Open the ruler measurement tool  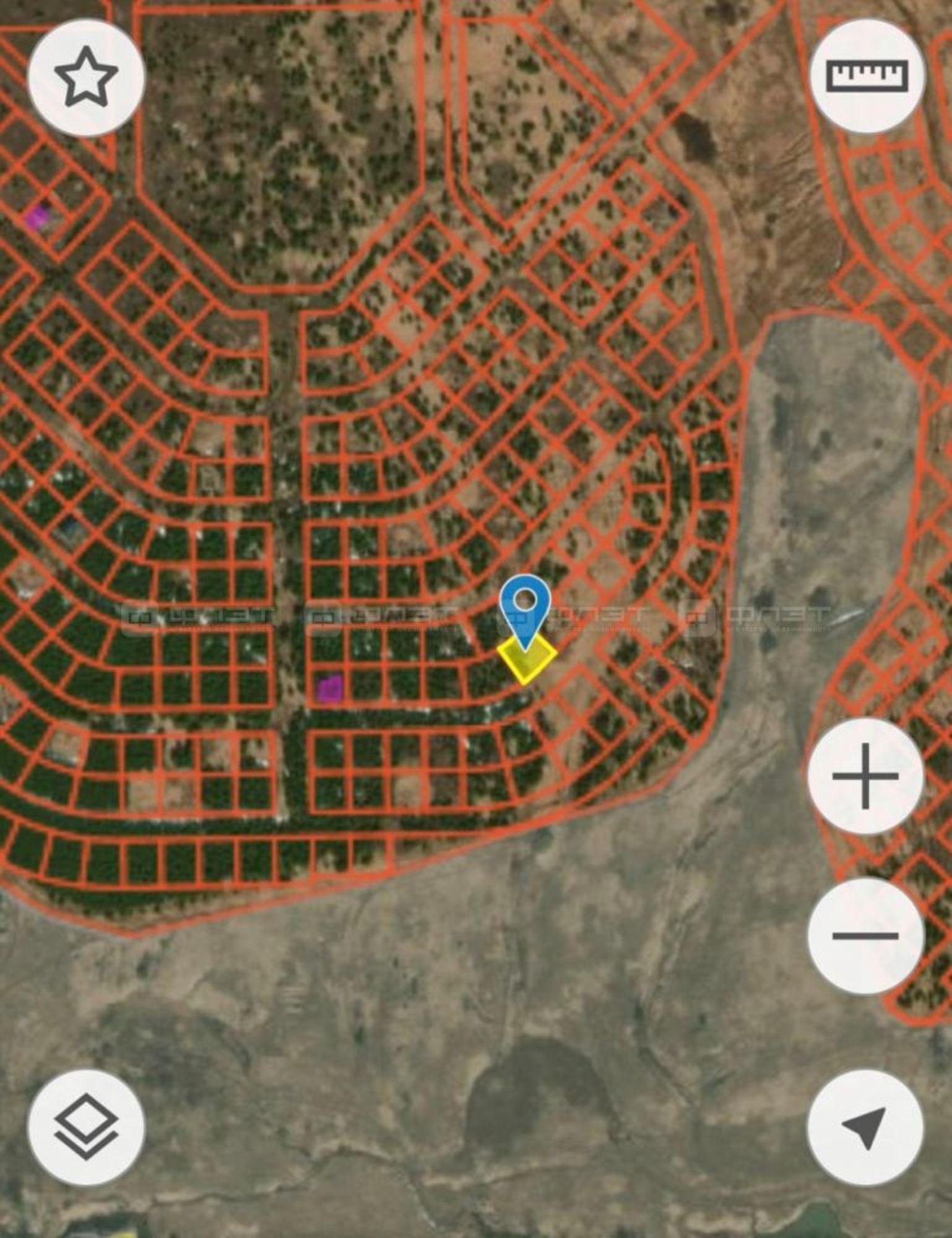tap(867, 76)
